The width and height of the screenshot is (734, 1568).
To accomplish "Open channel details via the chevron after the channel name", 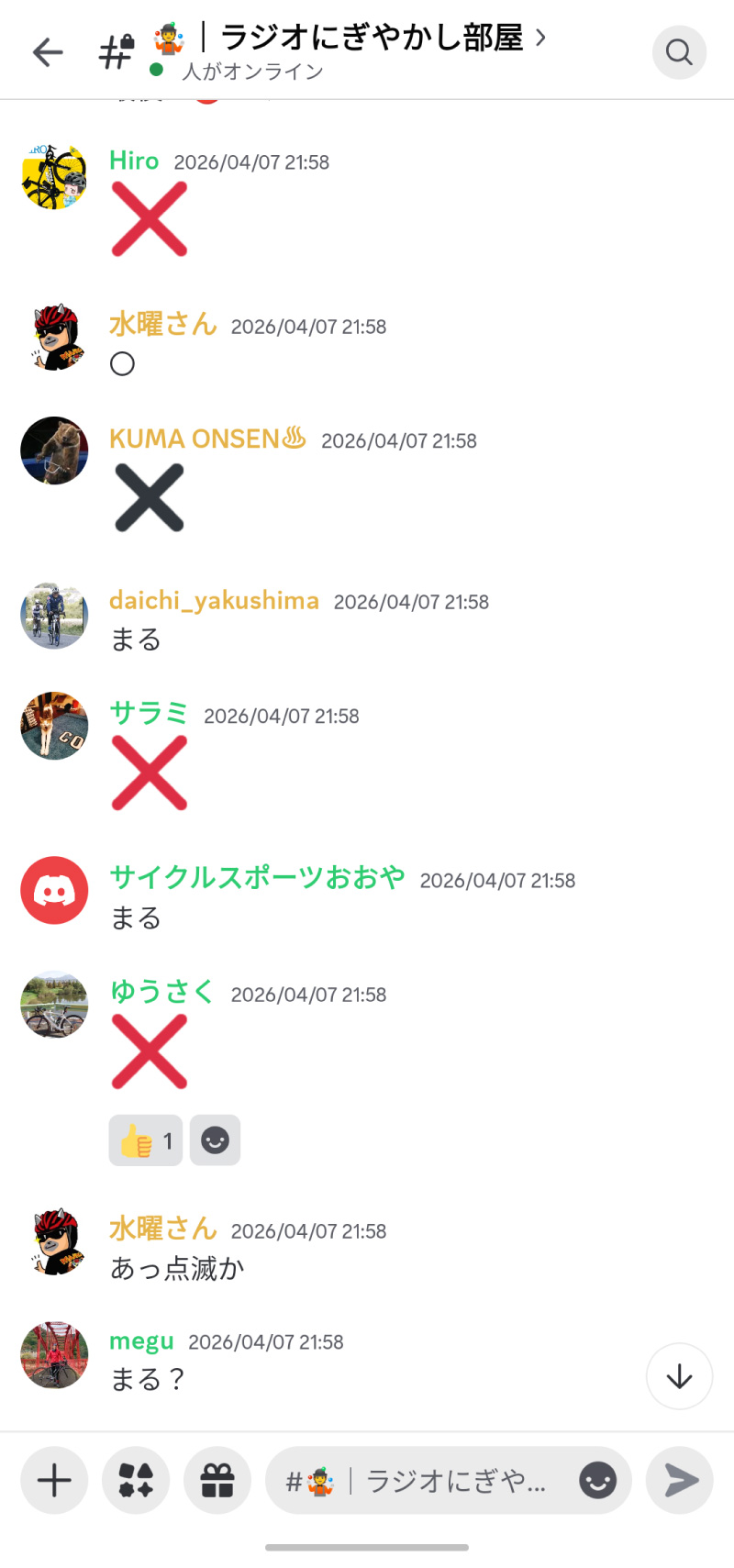I will 541,39.
